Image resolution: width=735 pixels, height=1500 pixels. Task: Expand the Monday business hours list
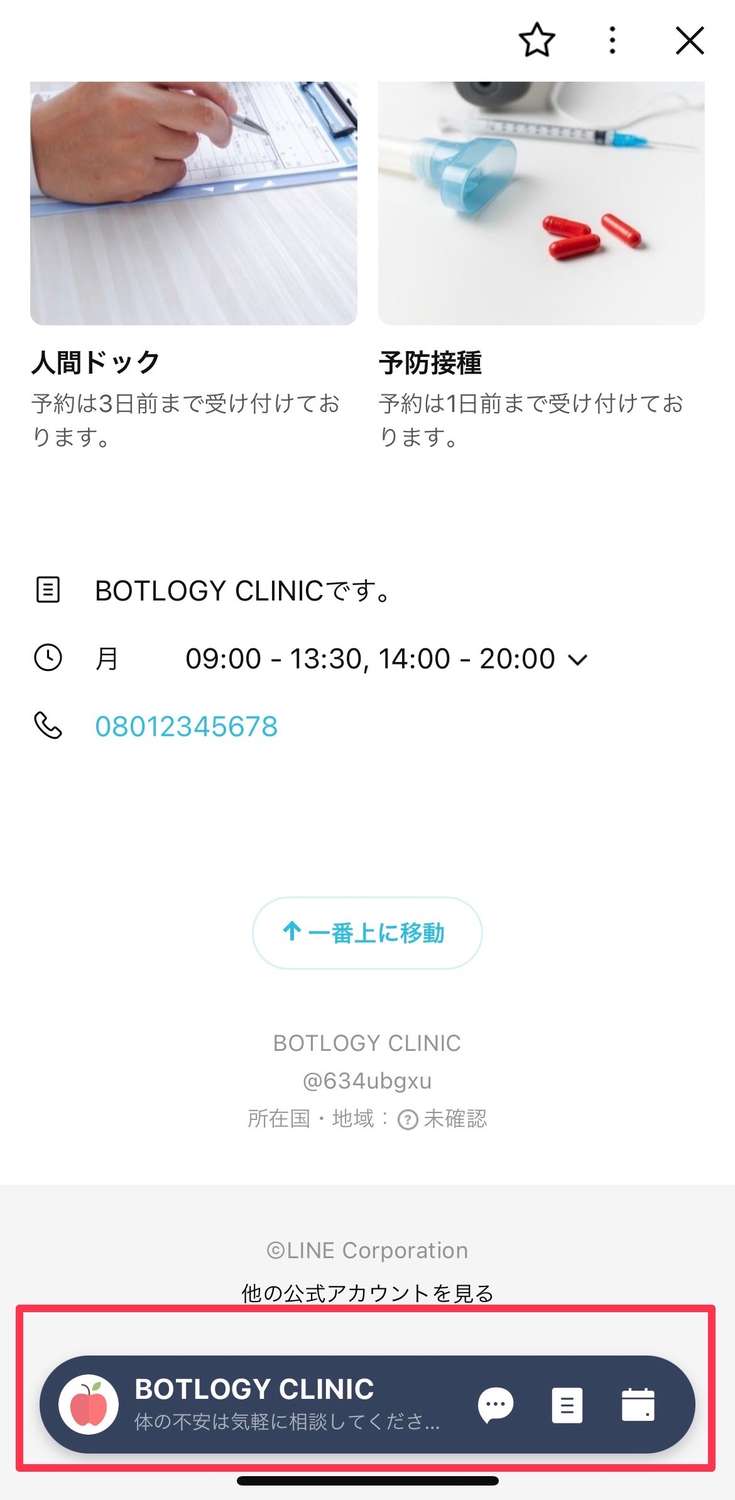click(577, 659)
